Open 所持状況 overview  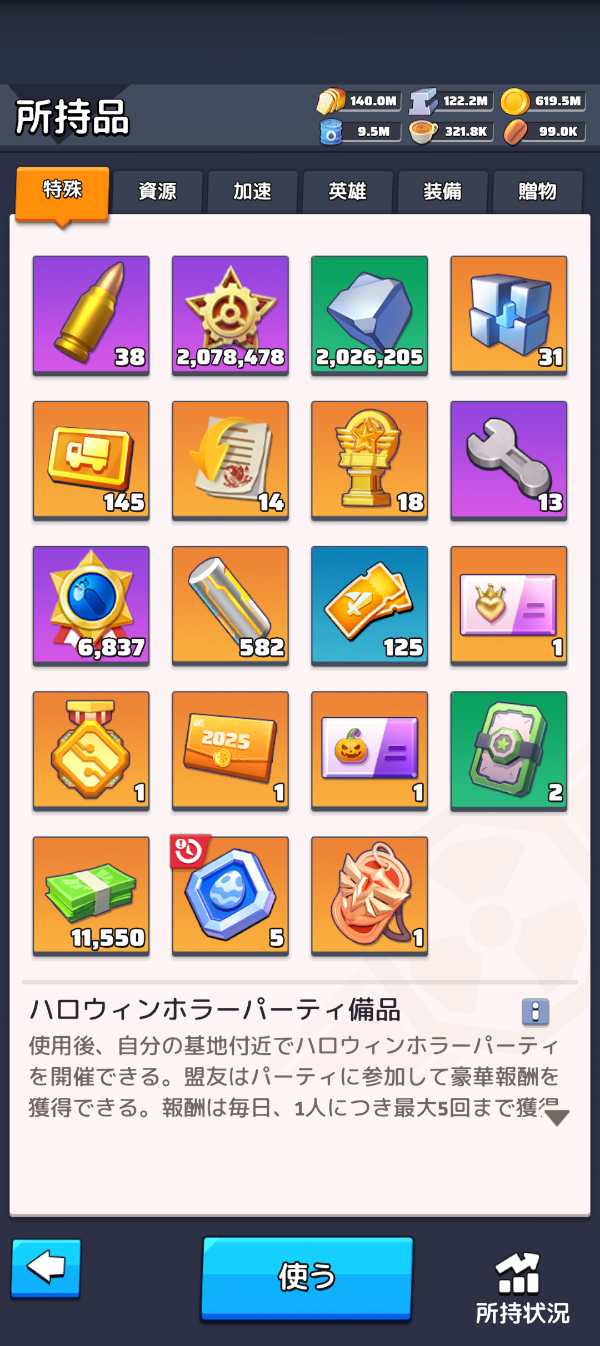pos(522,1289)
